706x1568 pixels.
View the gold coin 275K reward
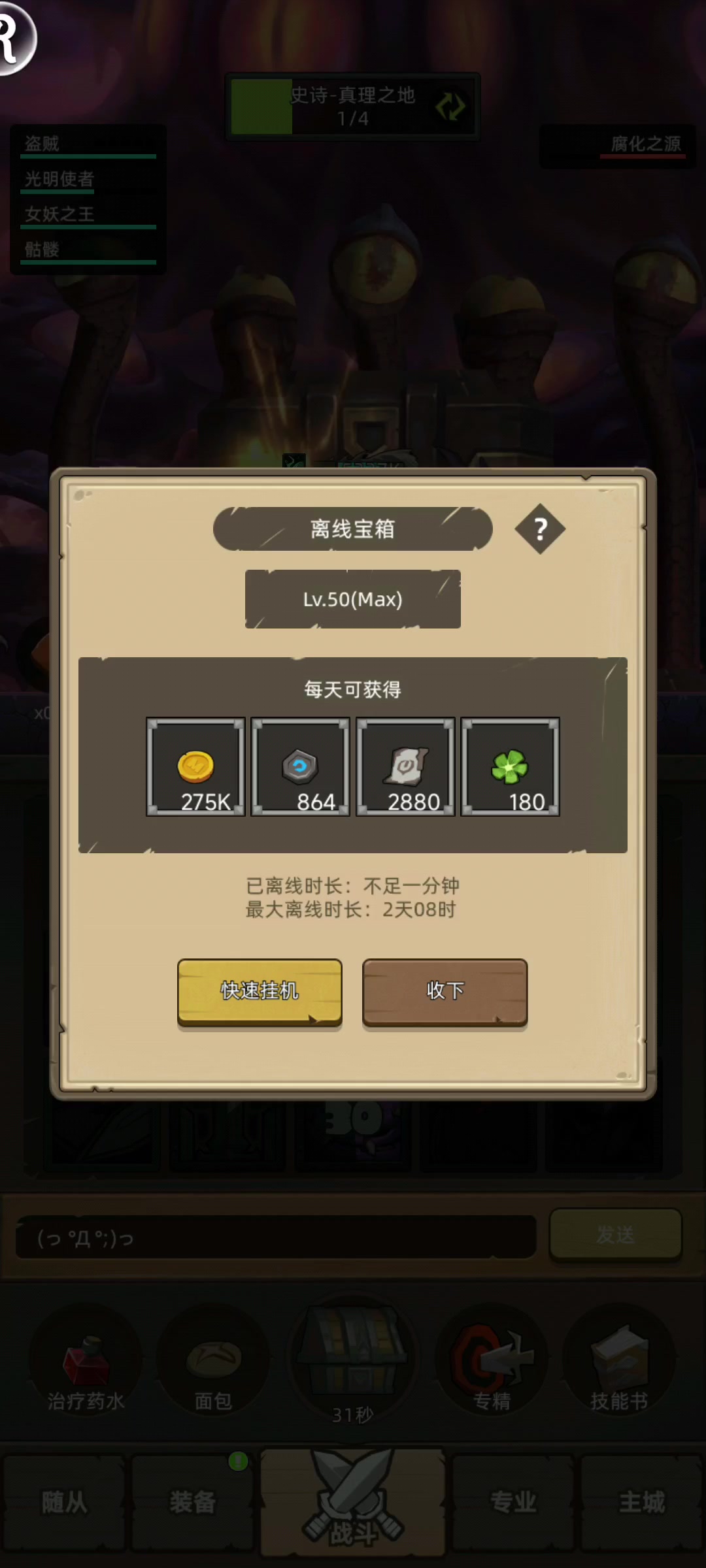click(195, 766)
